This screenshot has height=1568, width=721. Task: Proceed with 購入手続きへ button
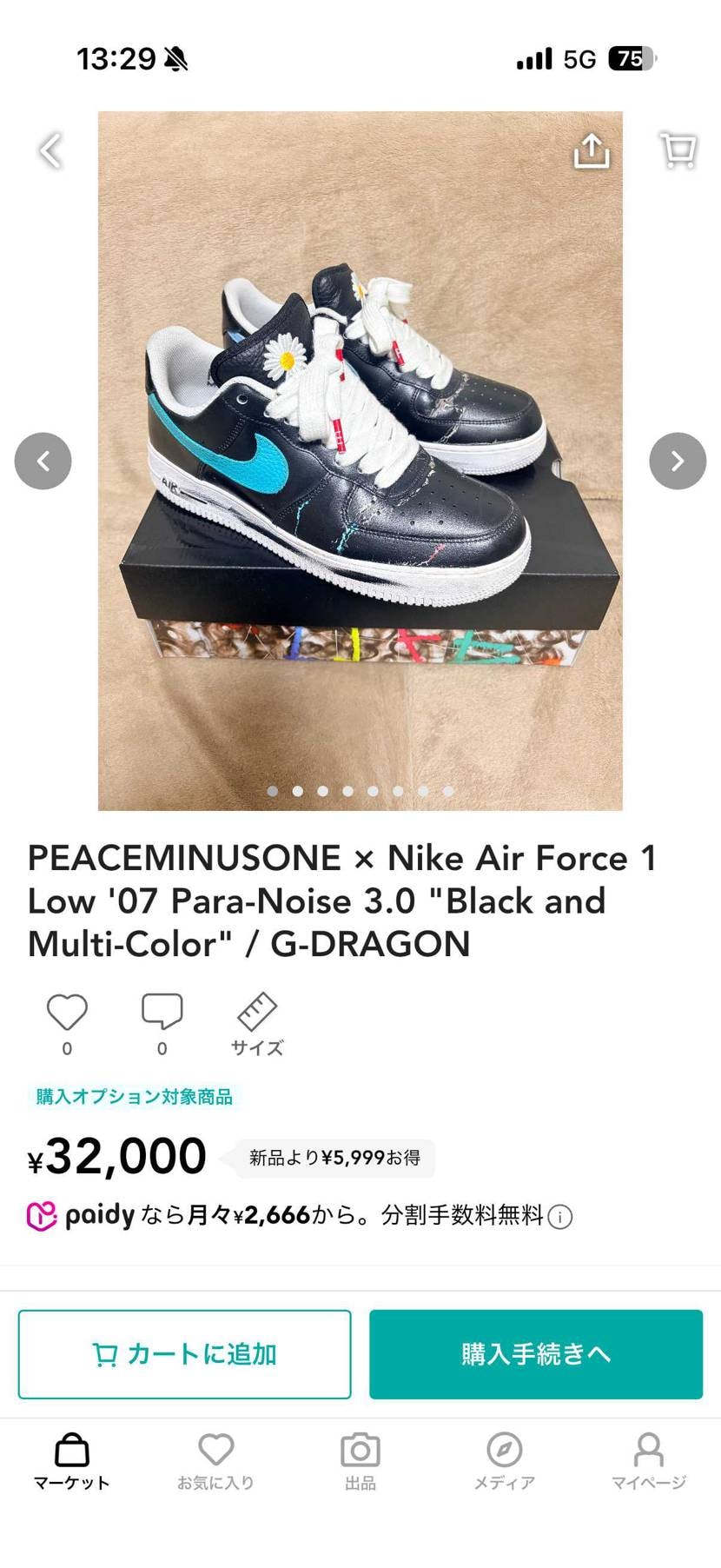pos(536,1354)
